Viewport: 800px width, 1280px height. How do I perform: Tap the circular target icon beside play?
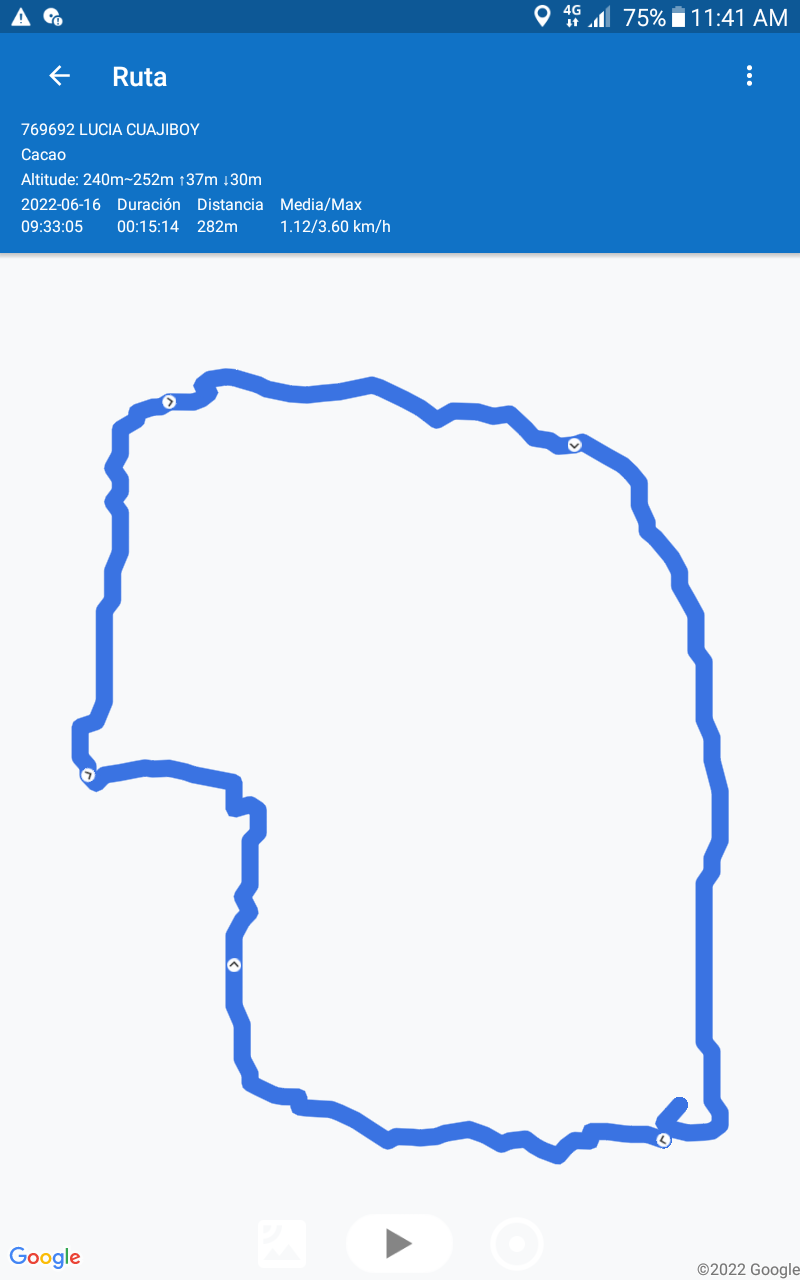517,1244
